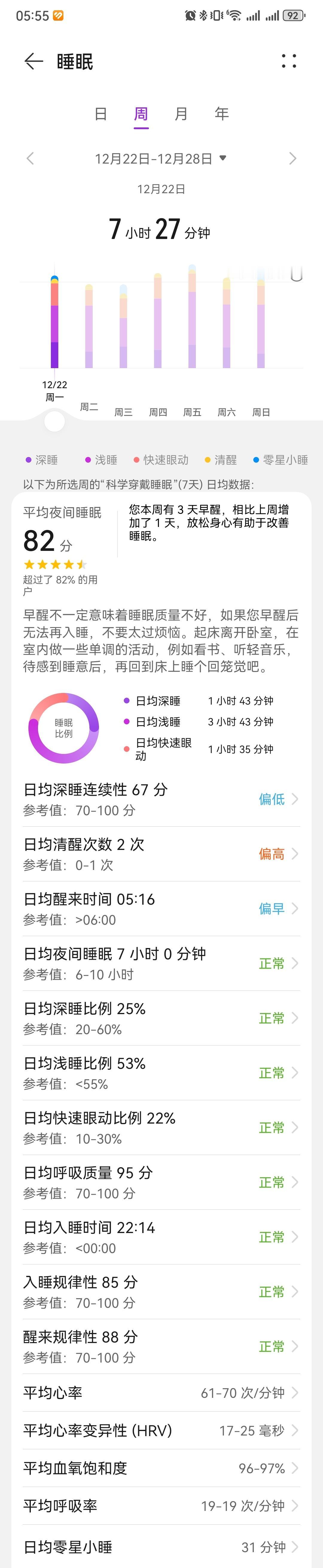
Task: Switch to the 日 tab
Action: point(101,114)
